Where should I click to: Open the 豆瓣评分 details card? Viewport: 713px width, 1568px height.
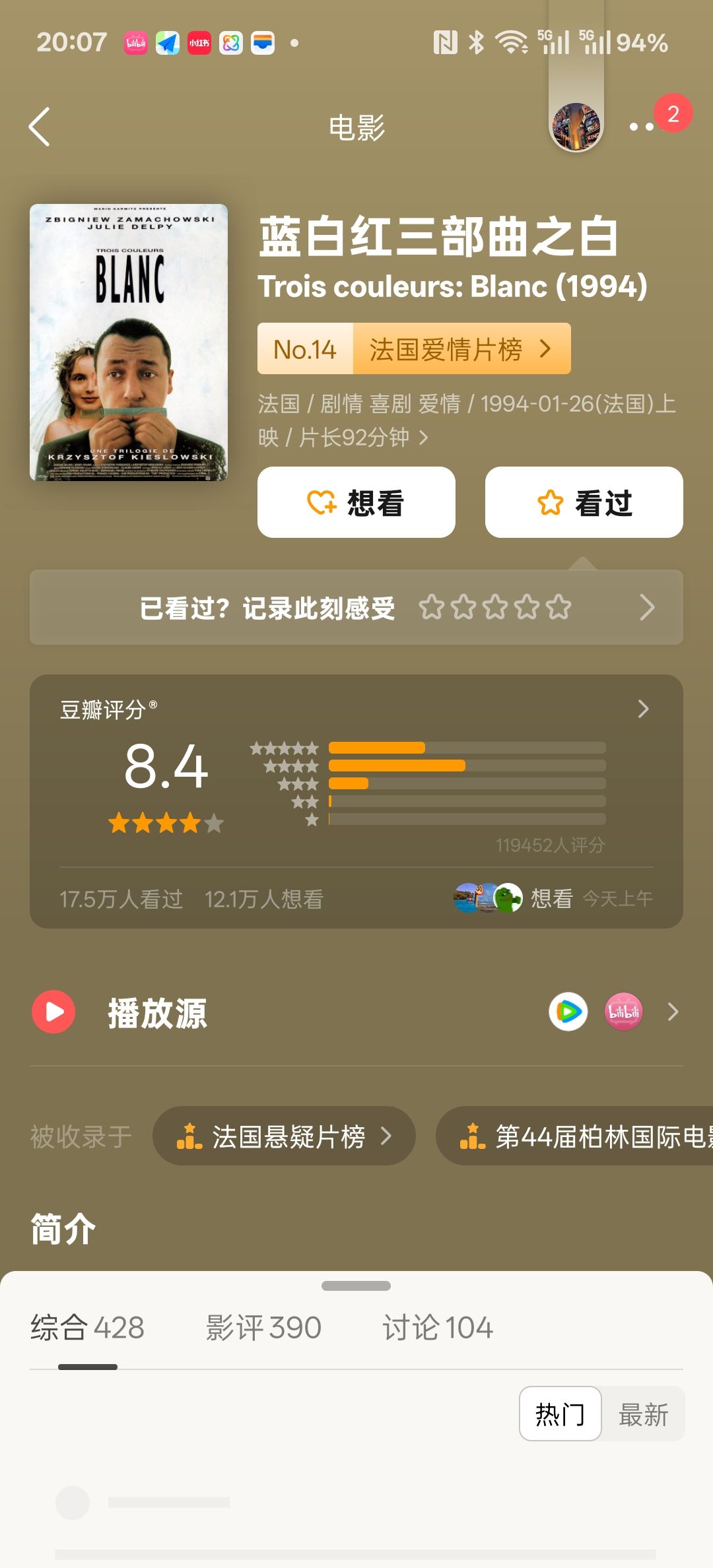click(x=356, y=801)
